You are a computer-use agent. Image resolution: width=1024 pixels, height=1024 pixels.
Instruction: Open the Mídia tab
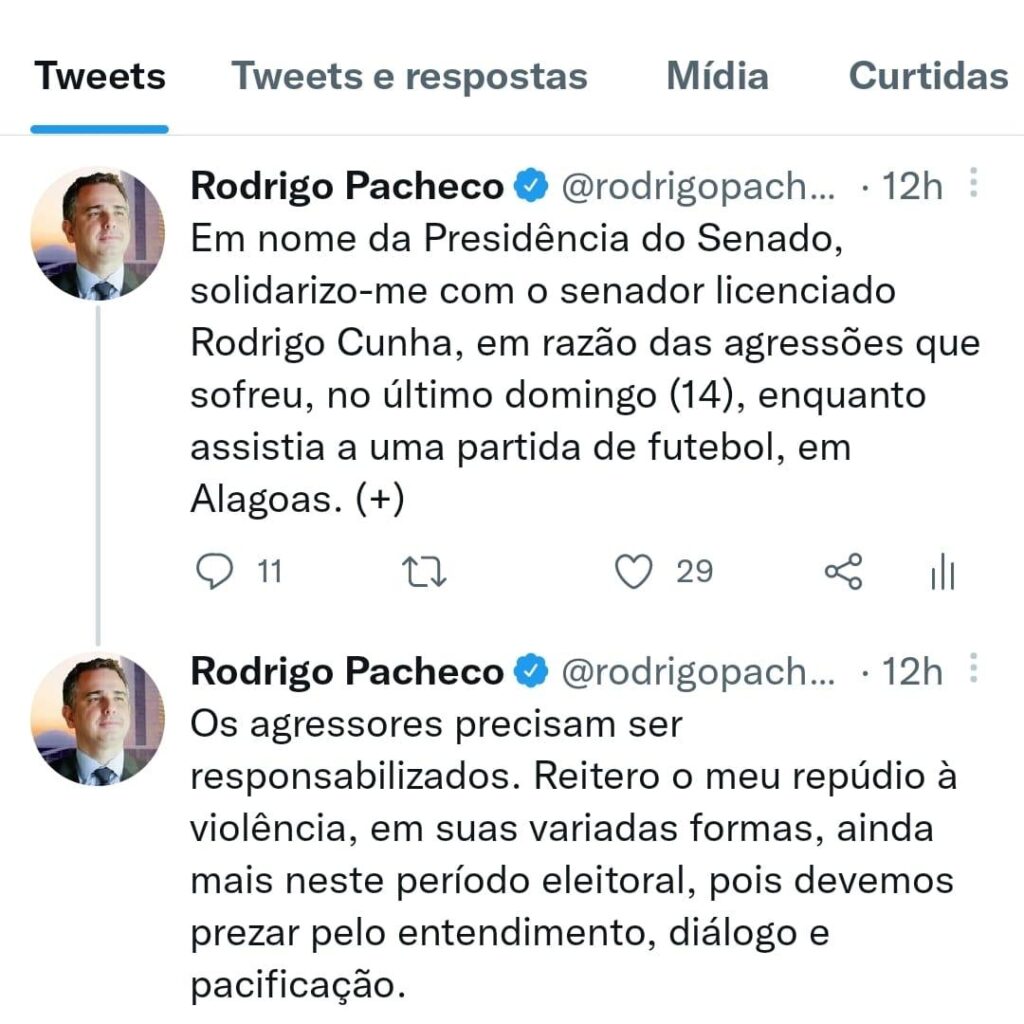pyautogui.click(x=717, y=76)
